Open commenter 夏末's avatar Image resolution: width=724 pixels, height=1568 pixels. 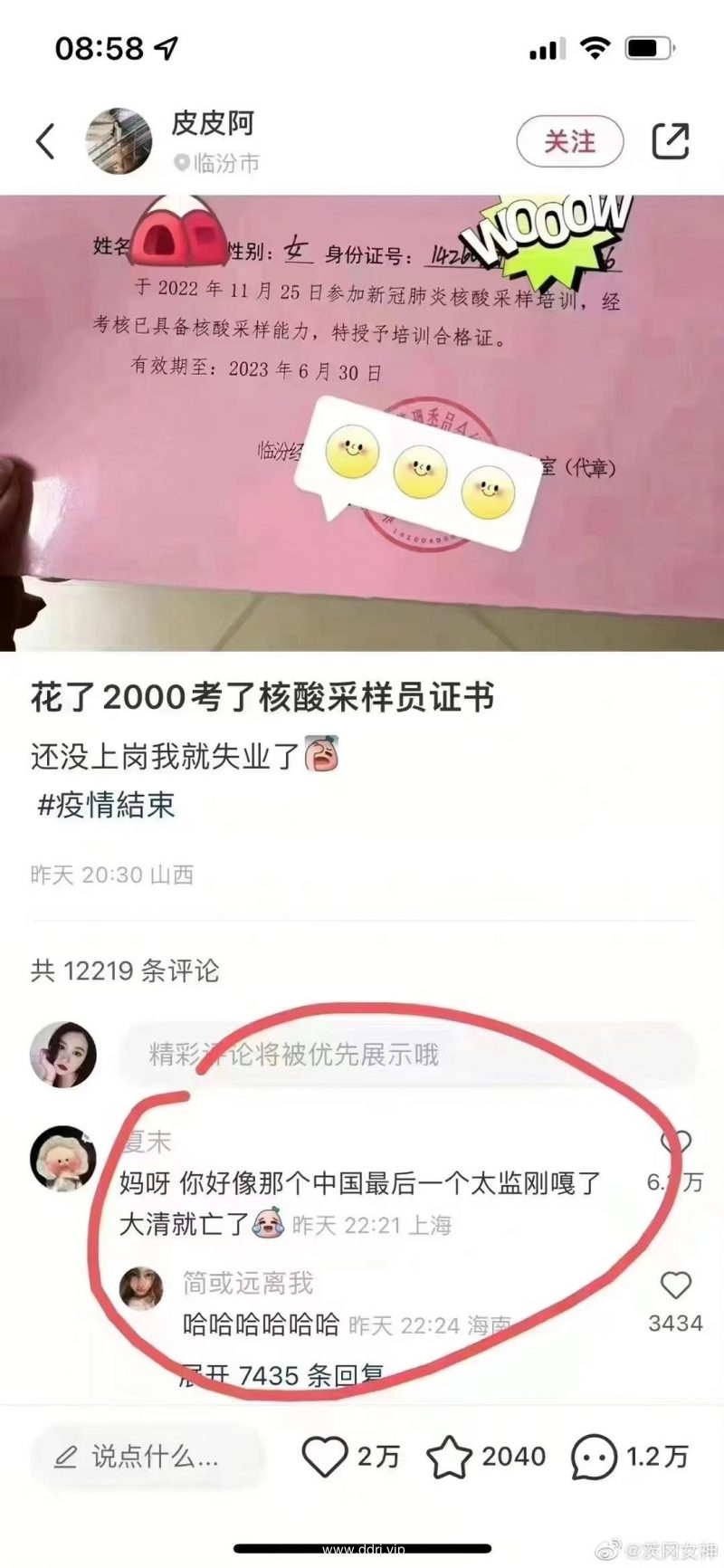[63, 1158]
